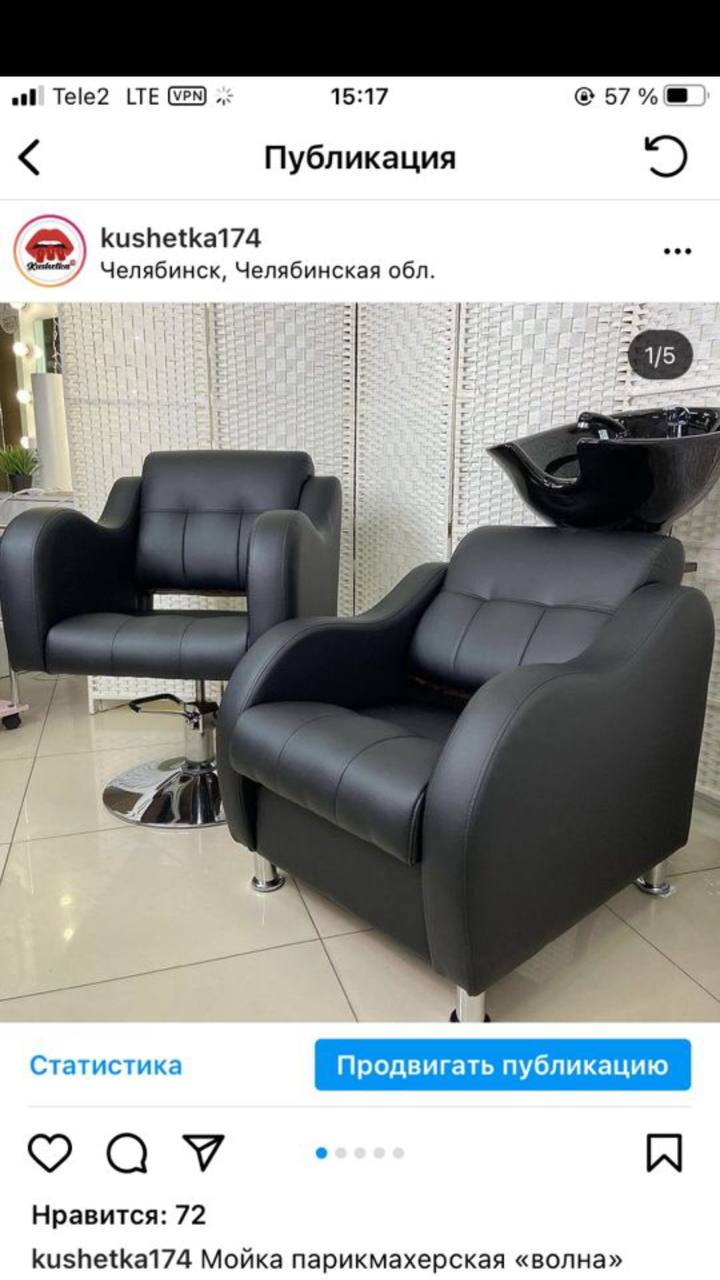Open the location Челябинск, Челябинская обл.
Image resolution: width=720 pixels, height=1280 pixels.
(267, 270)
